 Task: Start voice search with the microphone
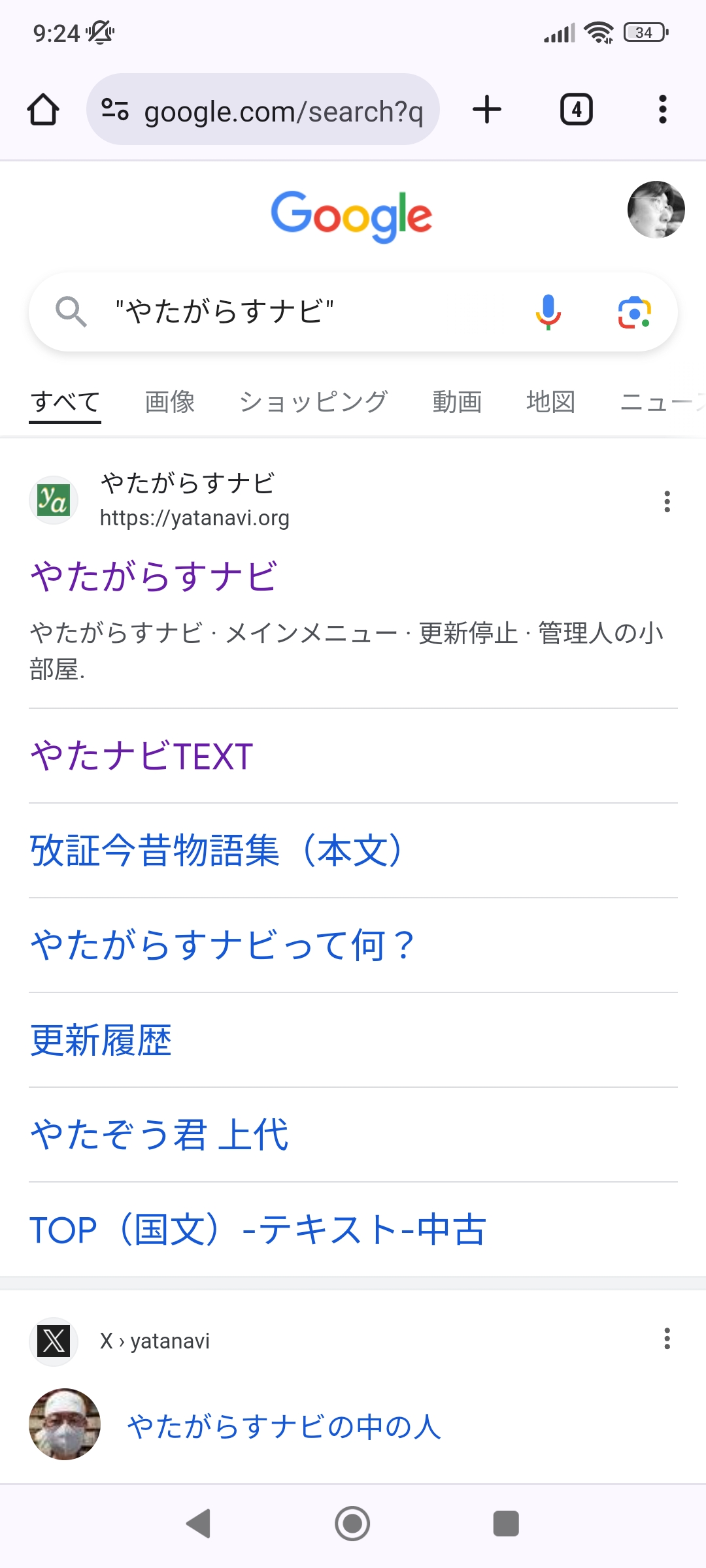click(548, 312)
